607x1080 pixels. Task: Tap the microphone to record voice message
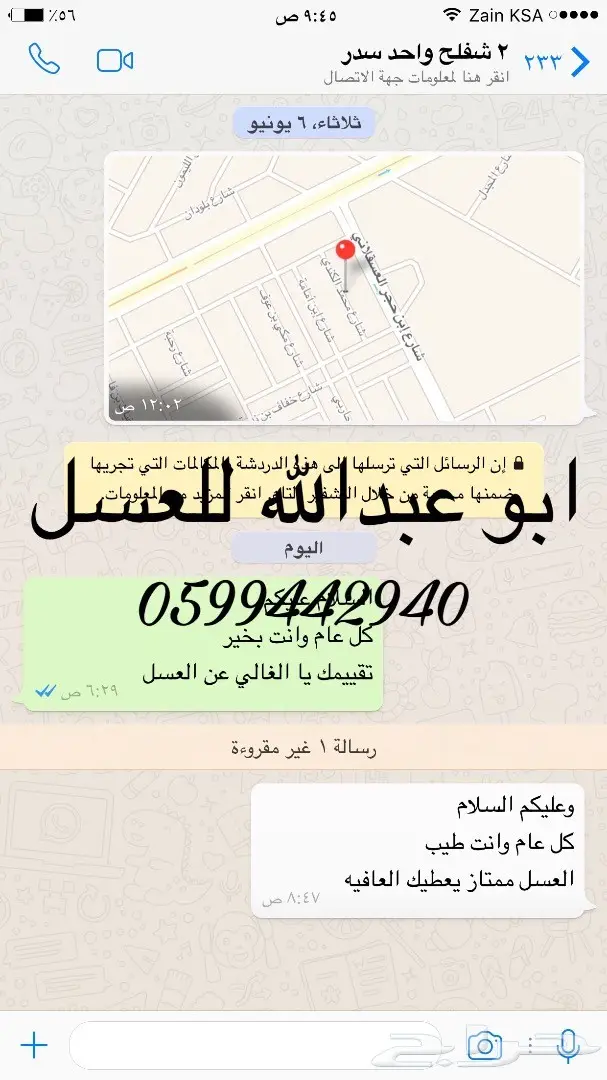pyautogui.click(x=568, y=1046)
